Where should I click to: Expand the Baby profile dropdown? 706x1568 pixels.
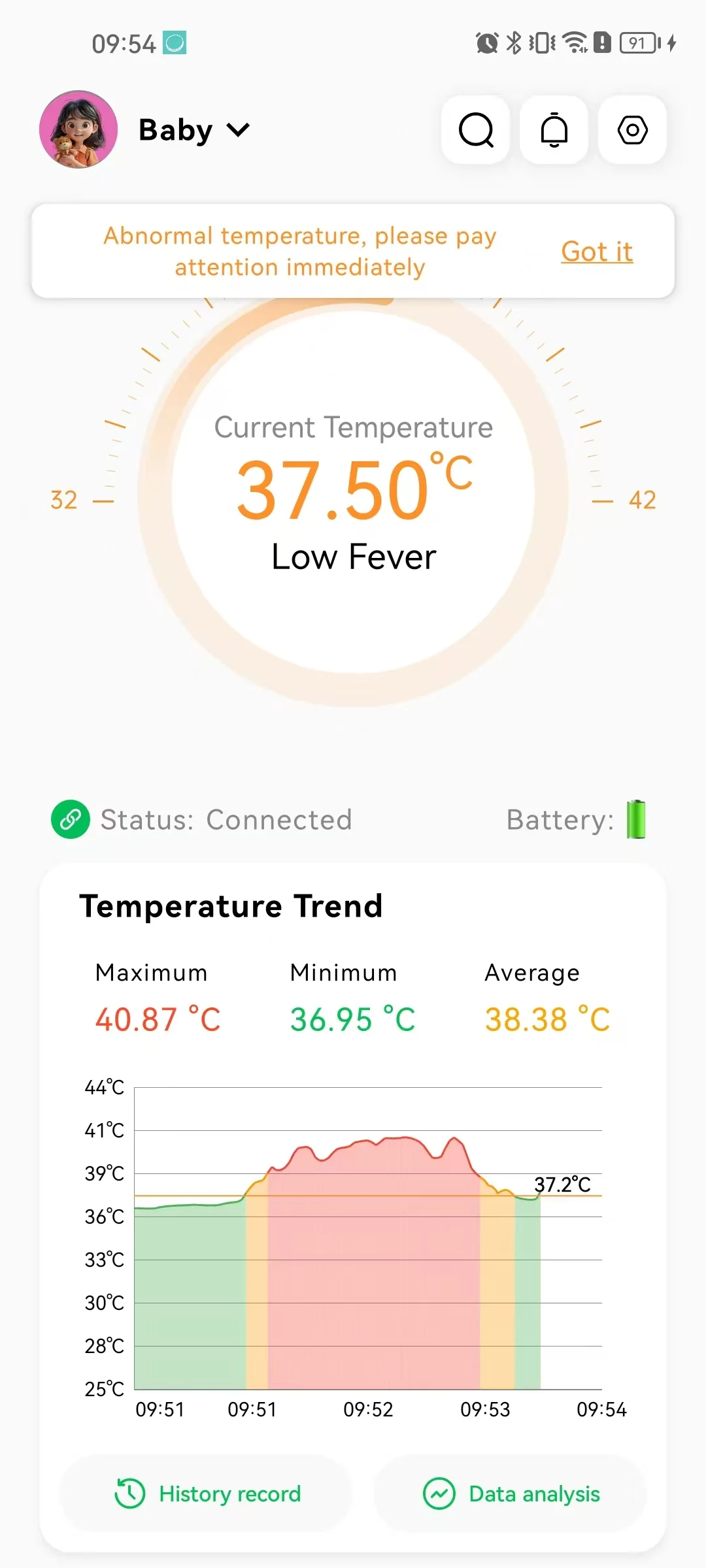tap(194, 130)
